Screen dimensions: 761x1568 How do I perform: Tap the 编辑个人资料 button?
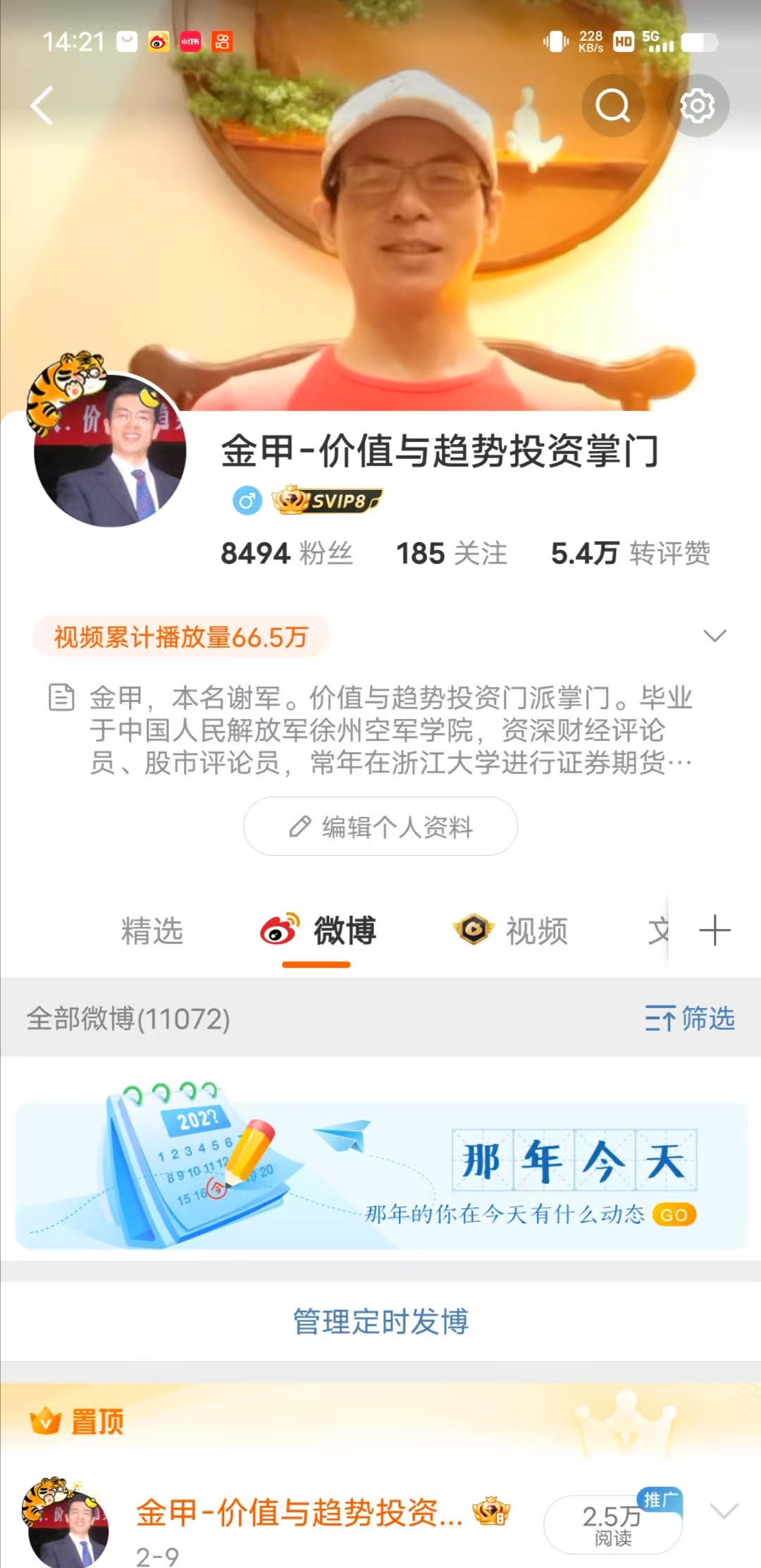coord(380,826)
